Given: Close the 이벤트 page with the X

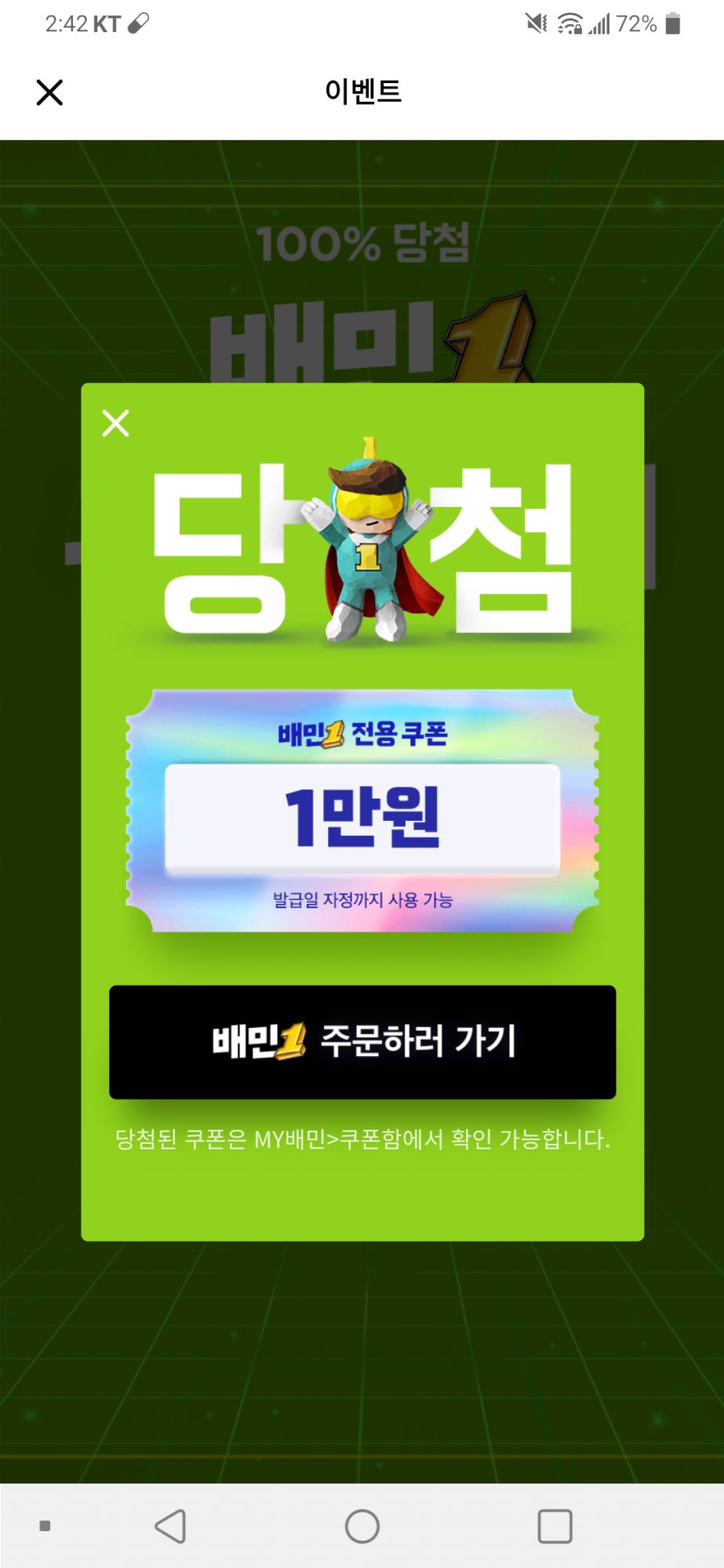Looking at the screenshot, I should coord(49,93).
